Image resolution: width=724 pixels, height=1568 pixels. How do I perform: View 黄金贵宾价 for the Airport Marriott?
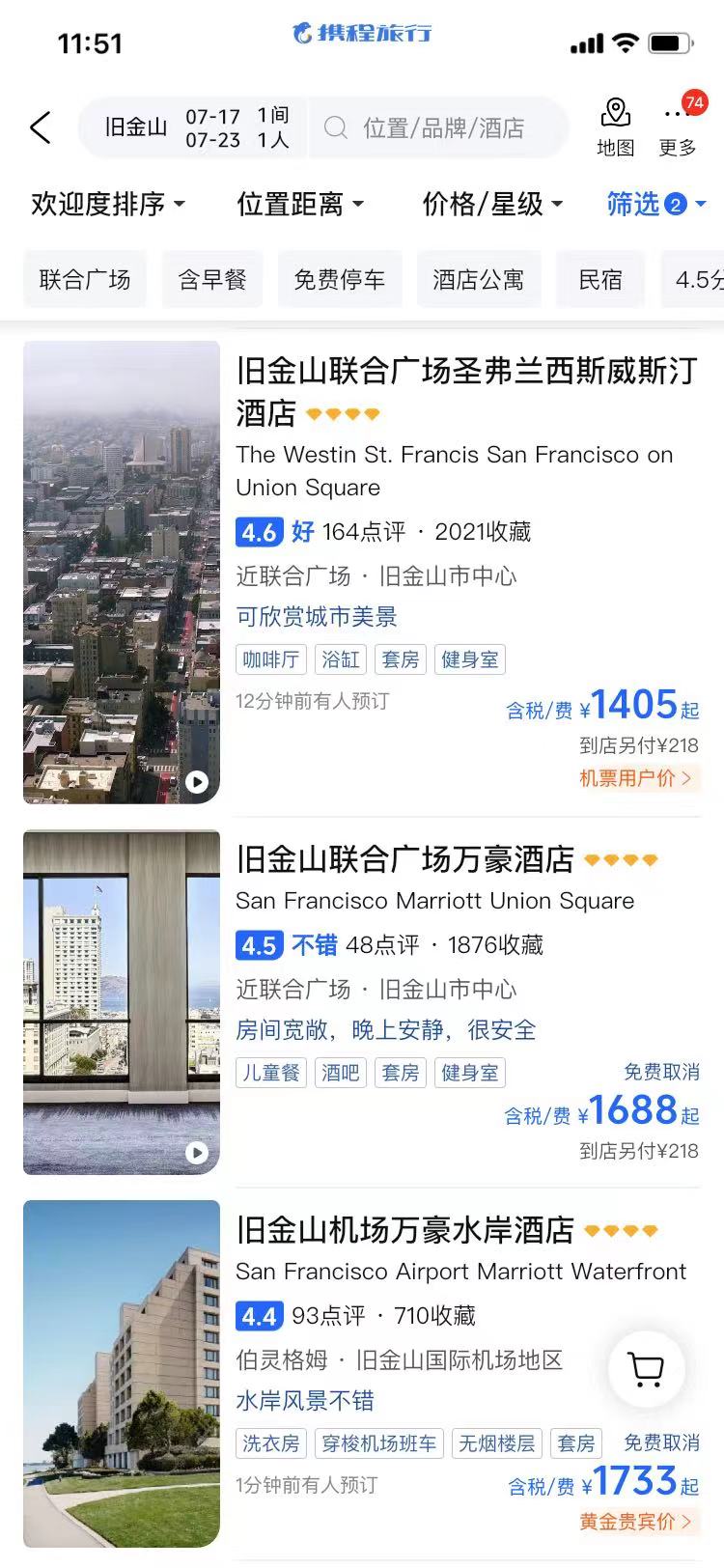click(x=636, y=1522)
